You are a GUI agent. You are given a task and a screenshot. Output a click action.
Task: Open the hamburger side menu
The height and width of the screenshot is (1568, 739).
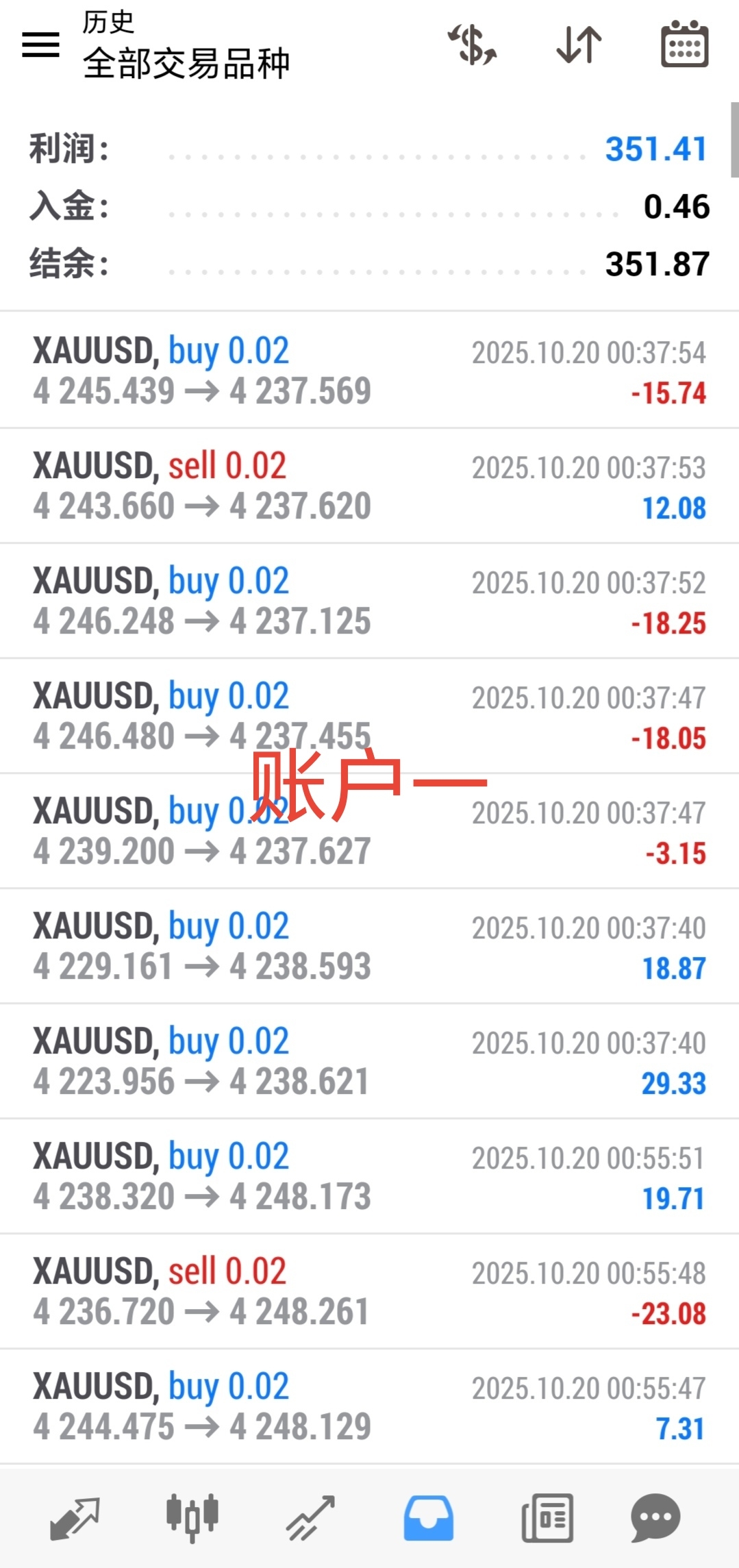[41, 45]
